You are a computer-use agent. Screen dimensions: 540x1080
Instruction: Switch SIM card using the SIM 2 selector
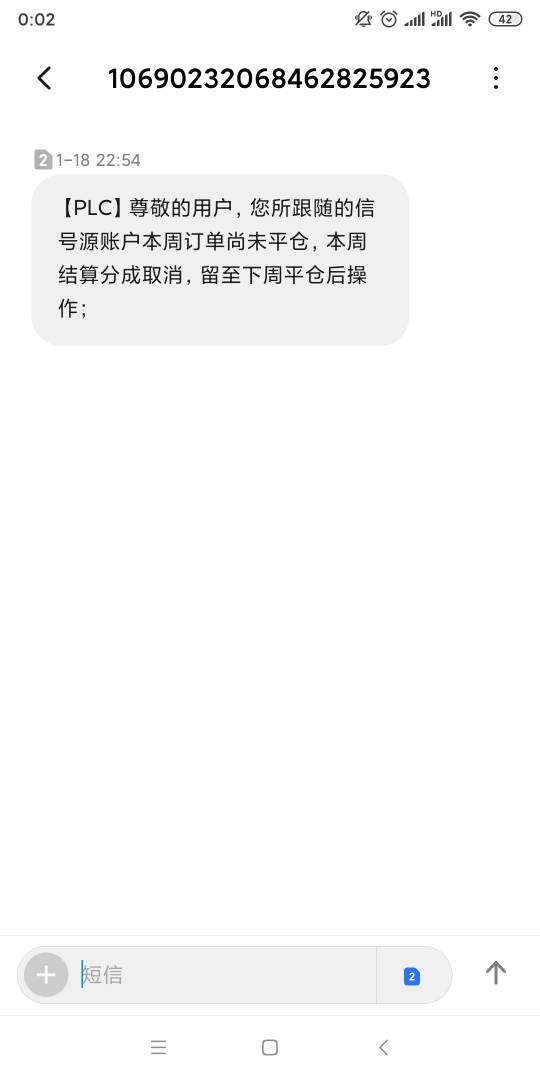pos(412,975)
